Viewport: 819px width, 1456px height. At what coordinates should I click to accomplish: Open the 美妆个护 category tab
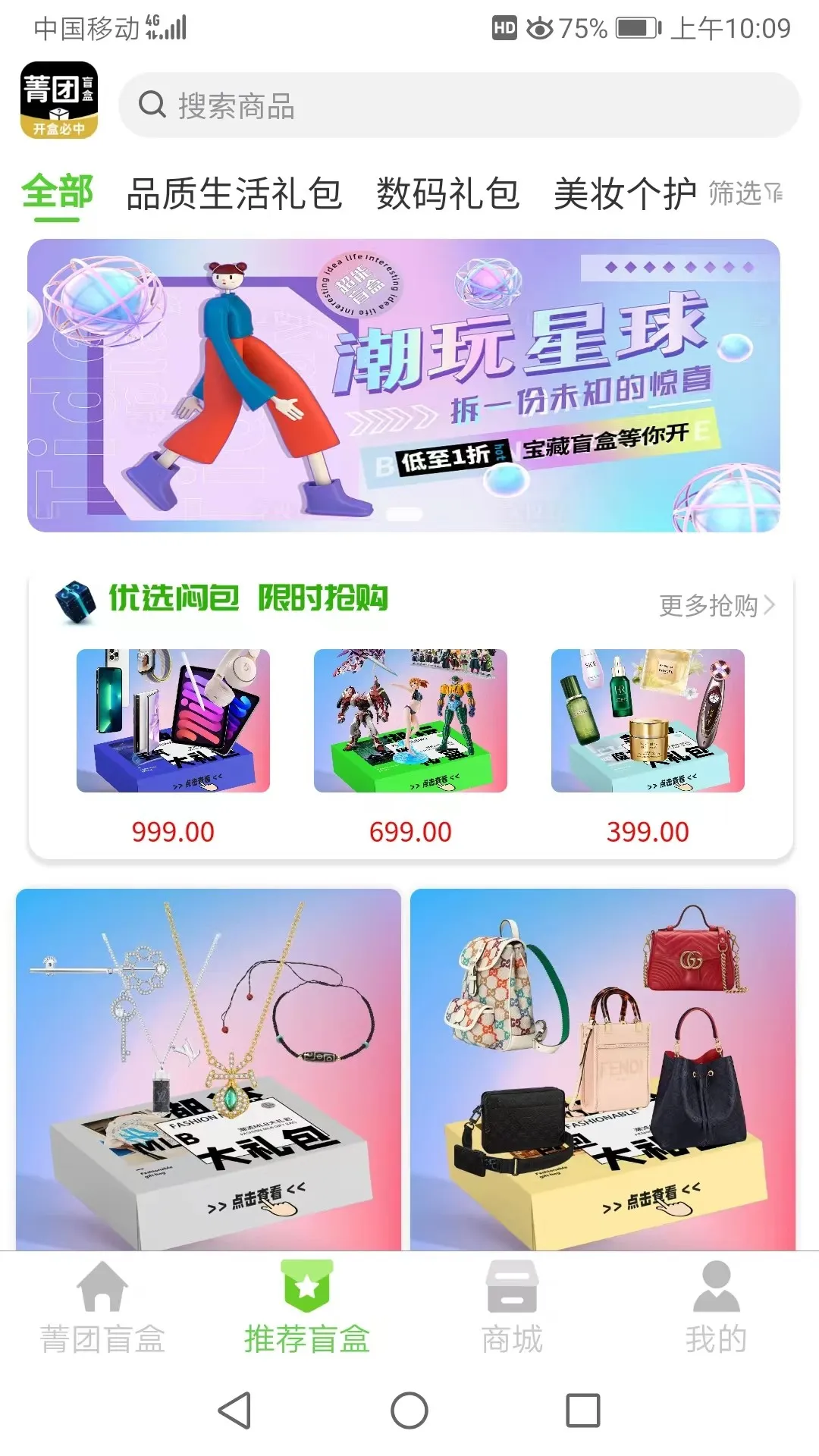point(624,193)
